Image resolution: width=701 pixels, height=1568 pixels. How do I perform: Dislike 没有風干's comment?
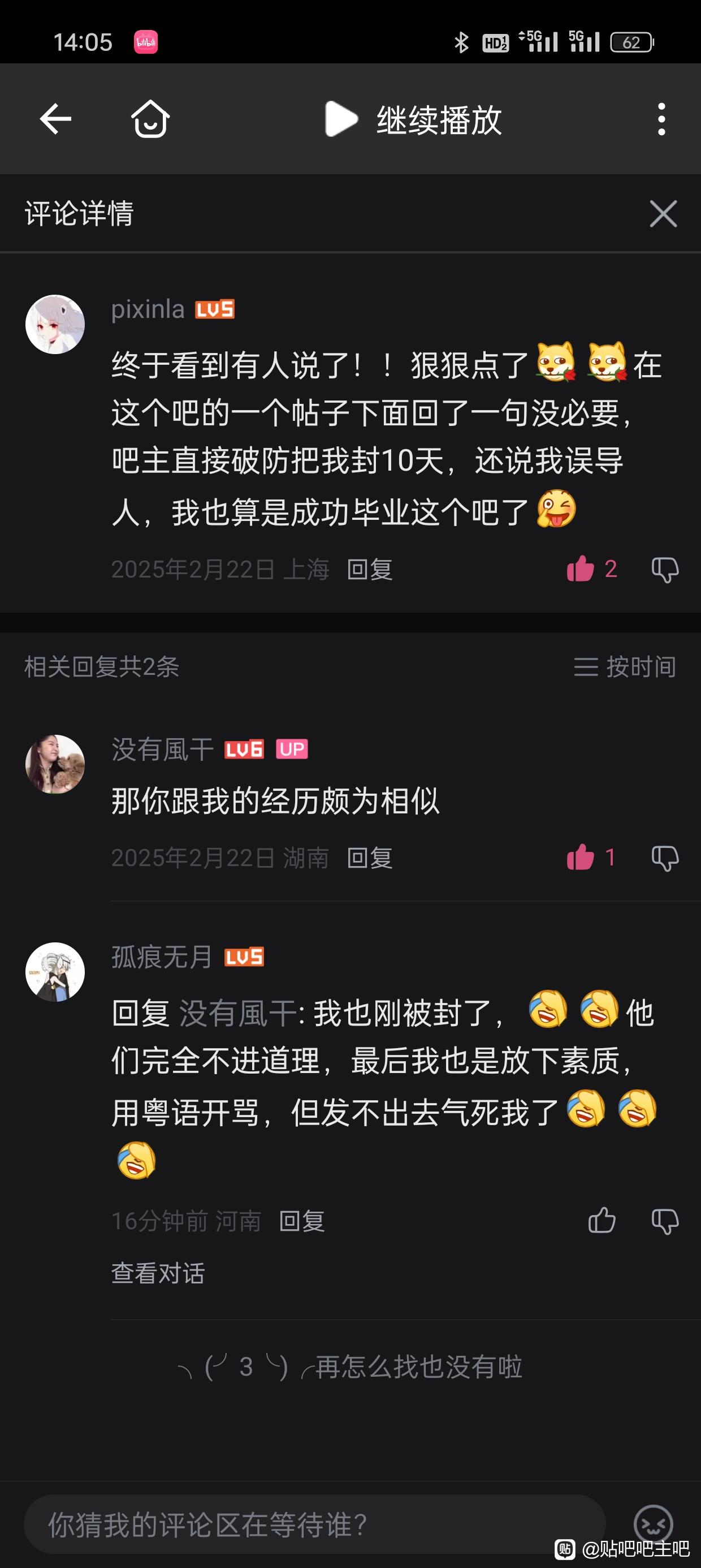(664, 858)
